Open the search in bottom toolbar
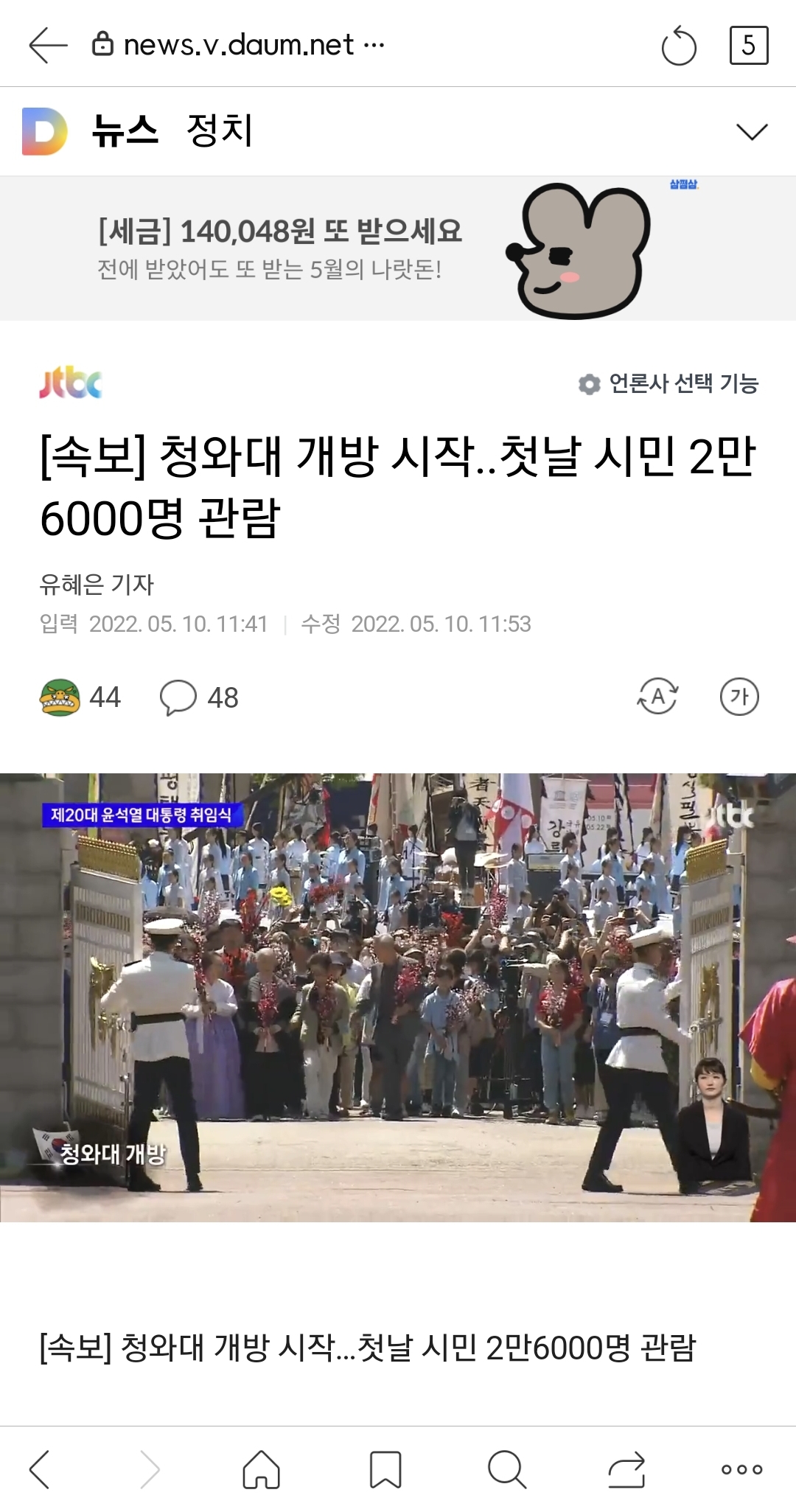This screenshot has width=796, height=1512. tap(507, 1469)
